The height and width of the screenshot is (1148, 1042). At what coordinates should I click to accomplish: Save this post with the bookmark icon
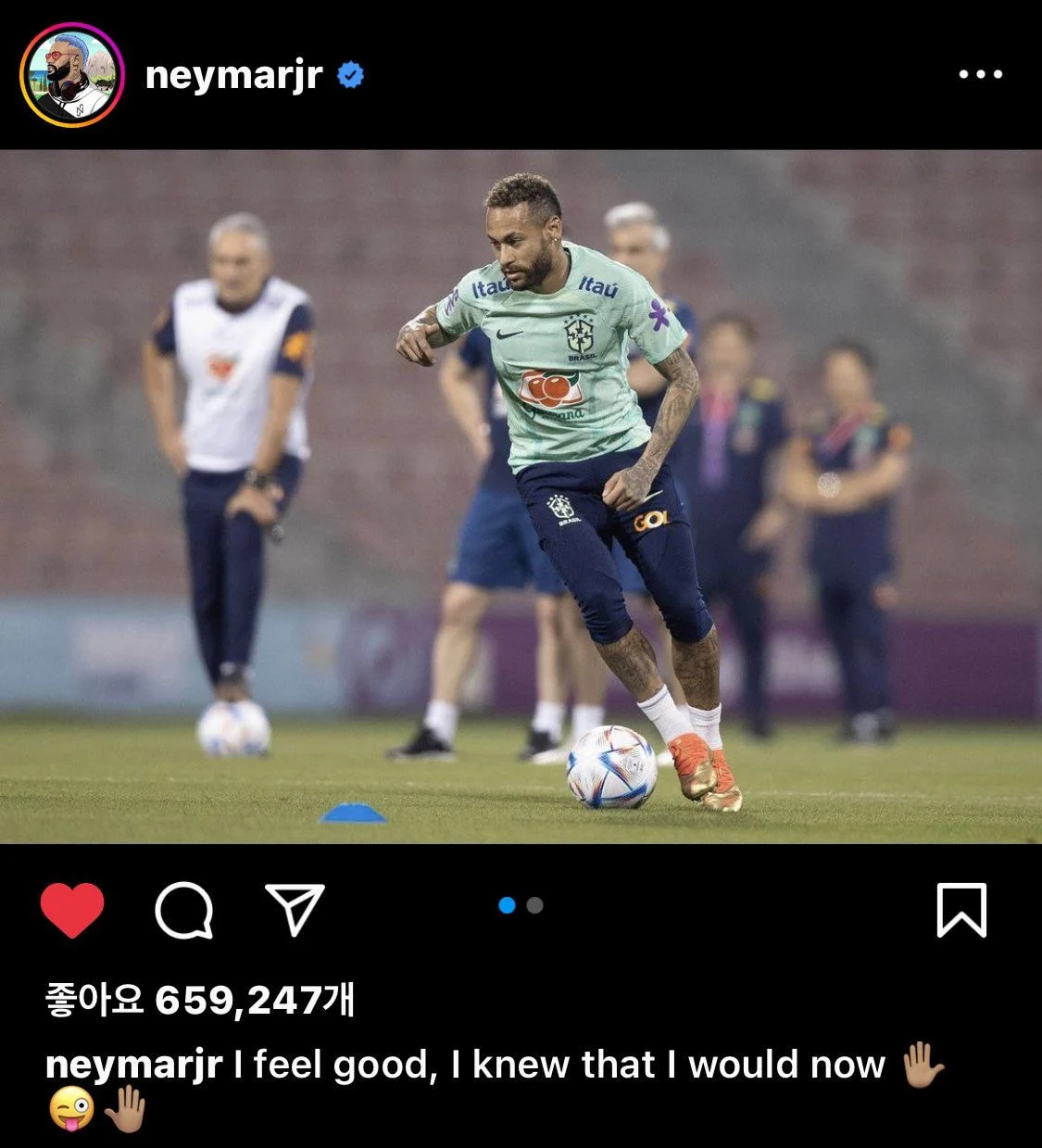[x=961, y=910]
